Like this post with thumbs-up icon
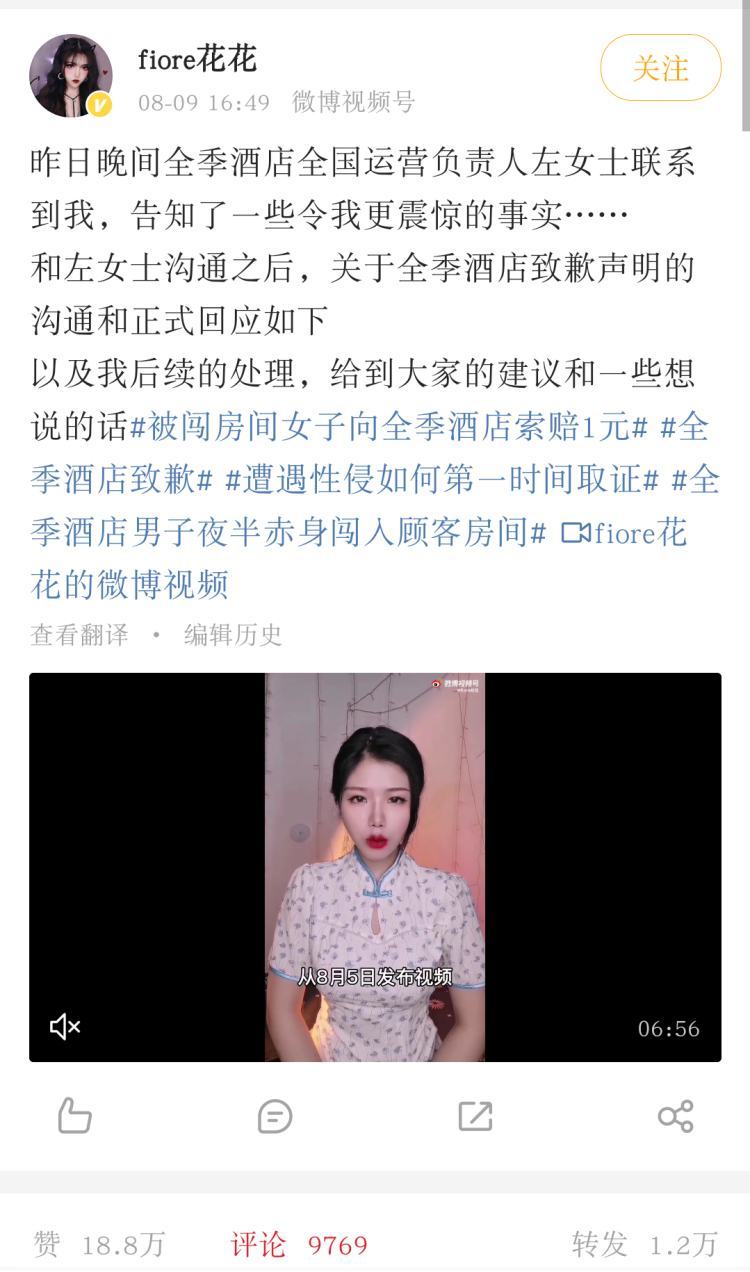The width and height of the screenshot is (750, 1272). click(x=74, y=1116)
